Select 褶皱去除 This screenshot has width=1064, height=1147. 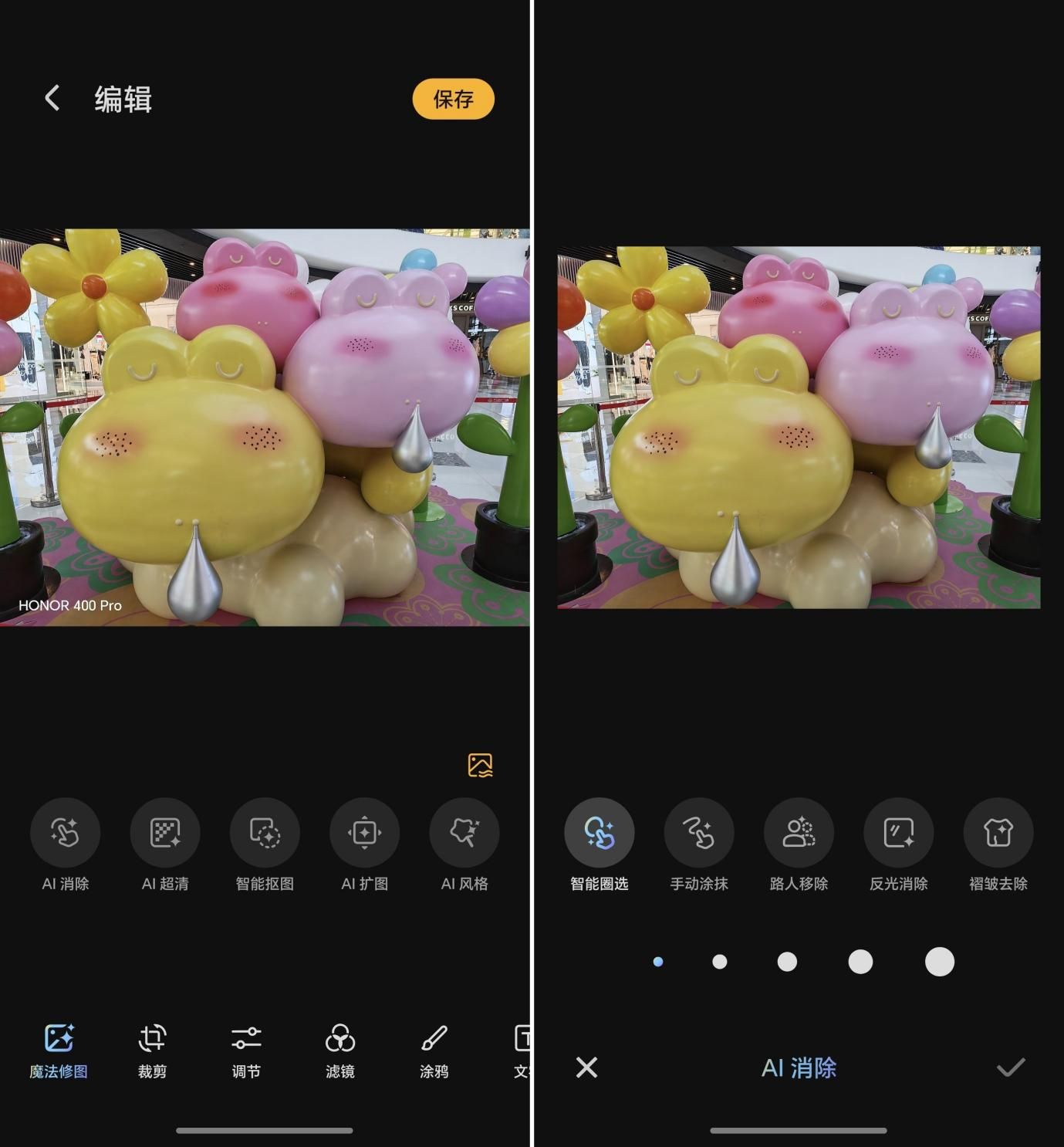pos(998,833)
